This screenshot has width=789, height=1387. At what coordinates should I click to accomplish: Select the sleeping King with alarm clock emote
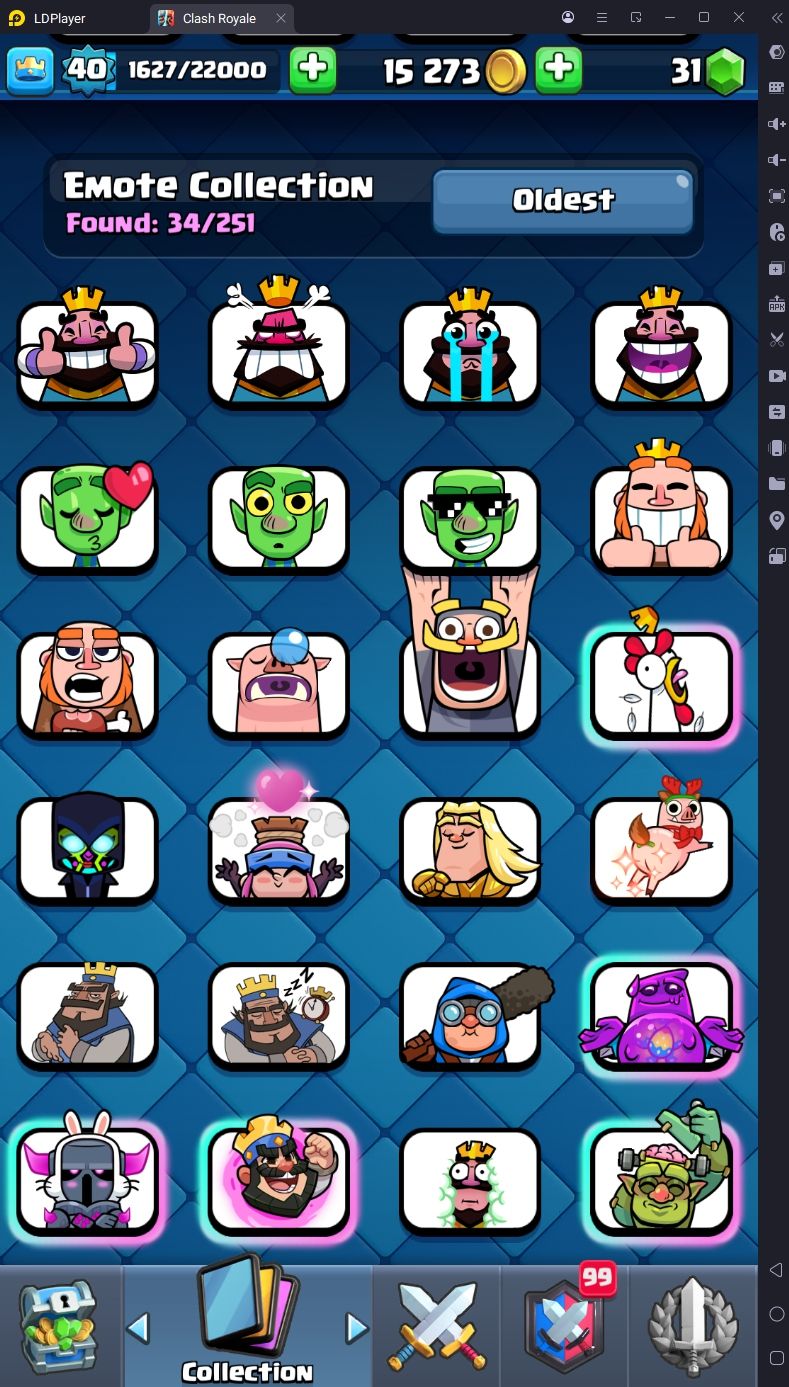(x=279, y=1014)
